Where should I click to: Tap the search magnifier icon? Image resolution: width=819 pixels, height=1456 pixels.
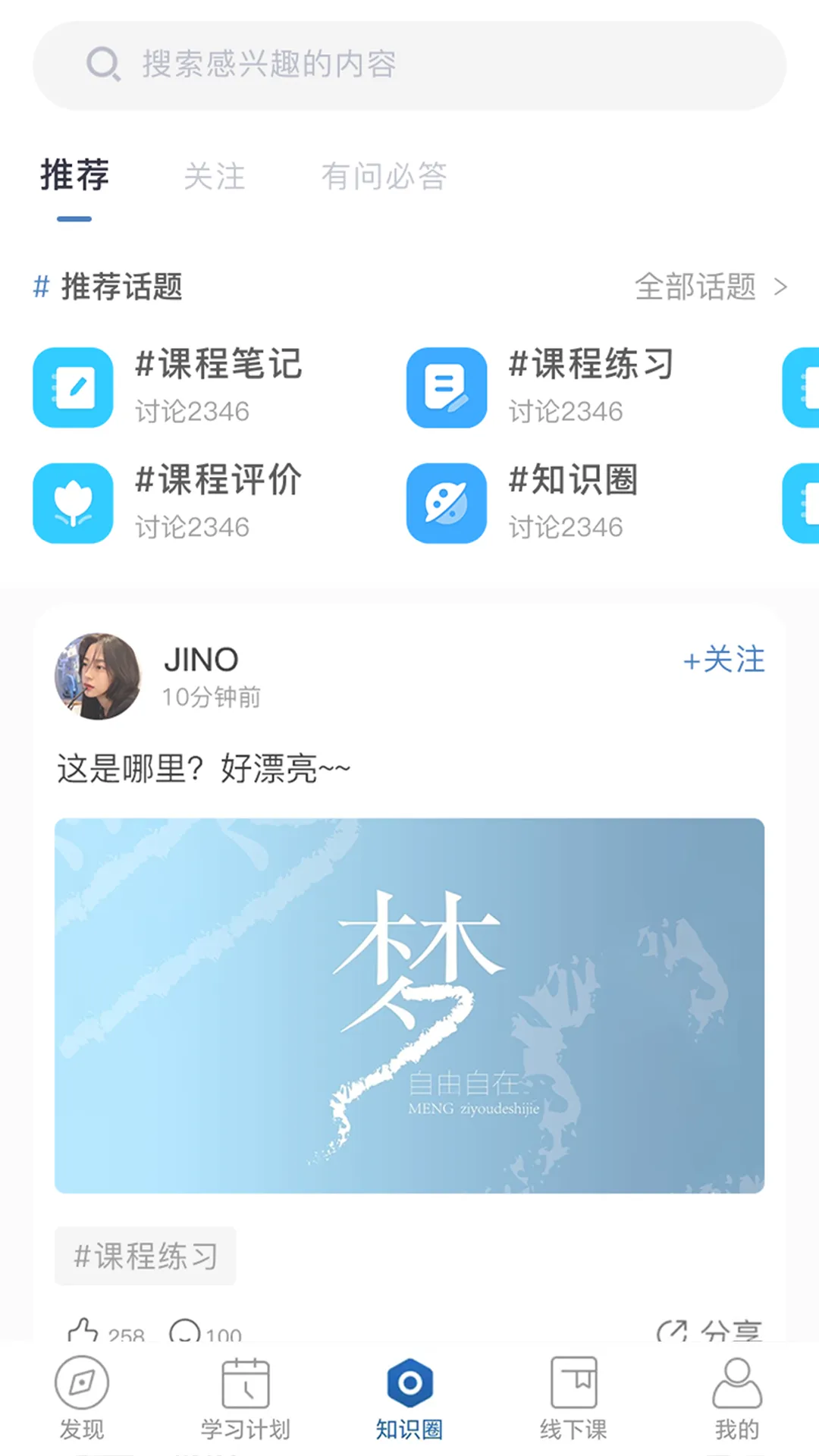(x=104, y=65)
